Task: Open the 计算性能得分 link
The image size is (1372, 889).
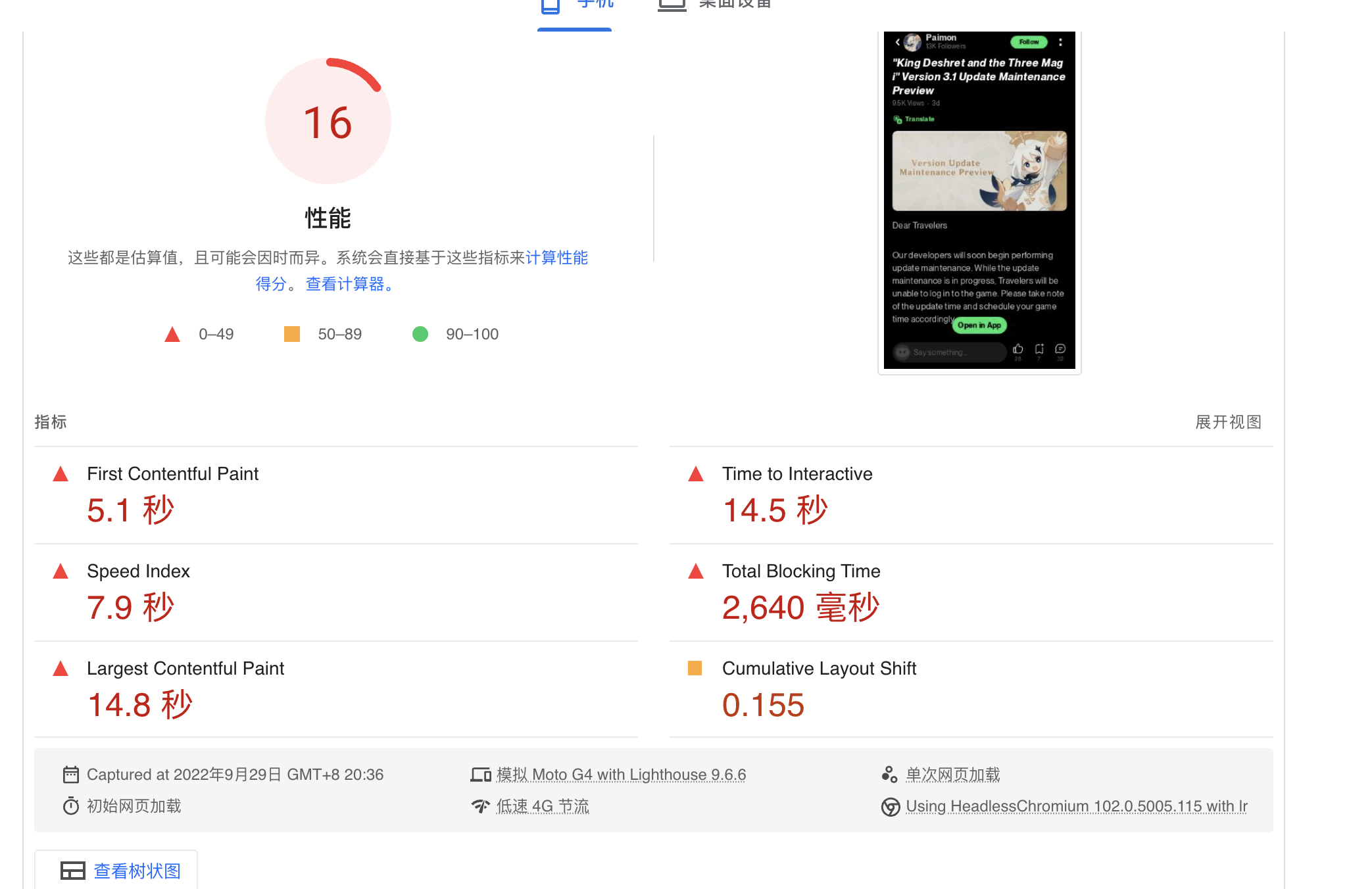Action: point(556,258)
